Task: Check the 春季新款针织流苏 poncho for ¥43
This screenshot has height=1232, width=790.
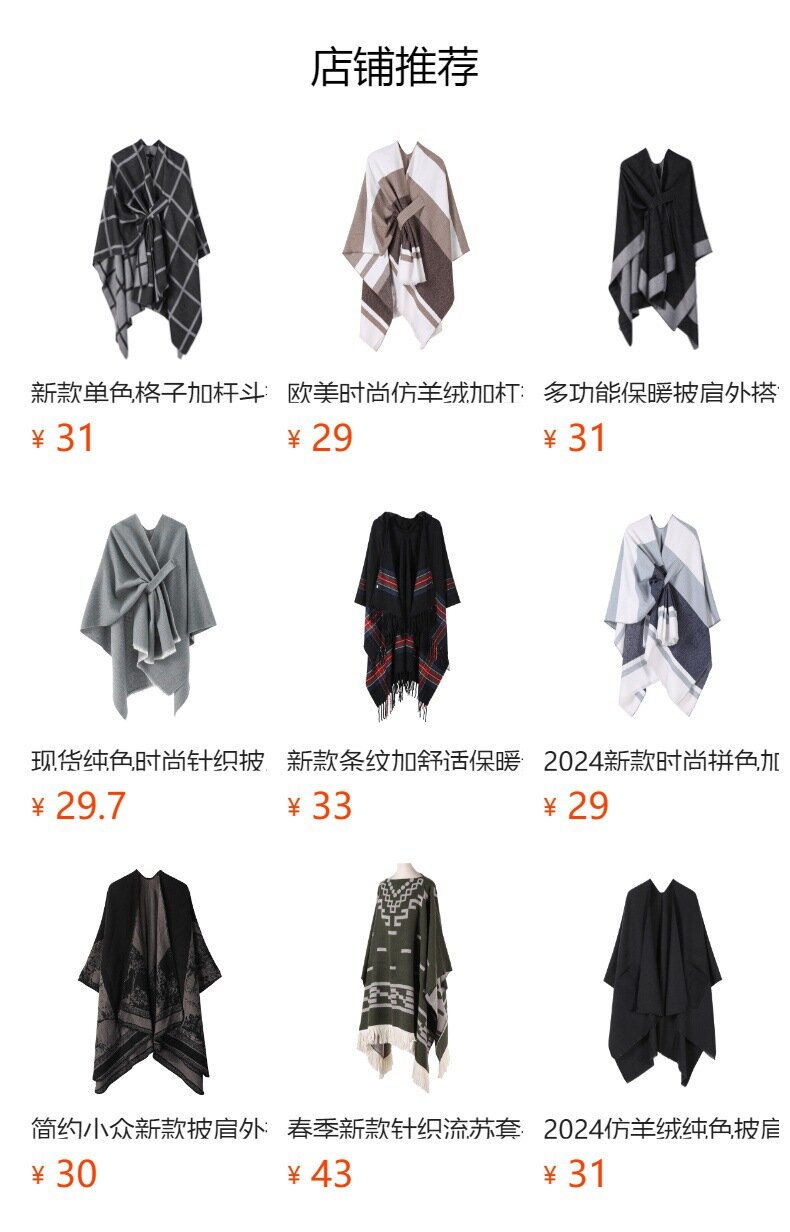Action: click(x=404, y=986)
